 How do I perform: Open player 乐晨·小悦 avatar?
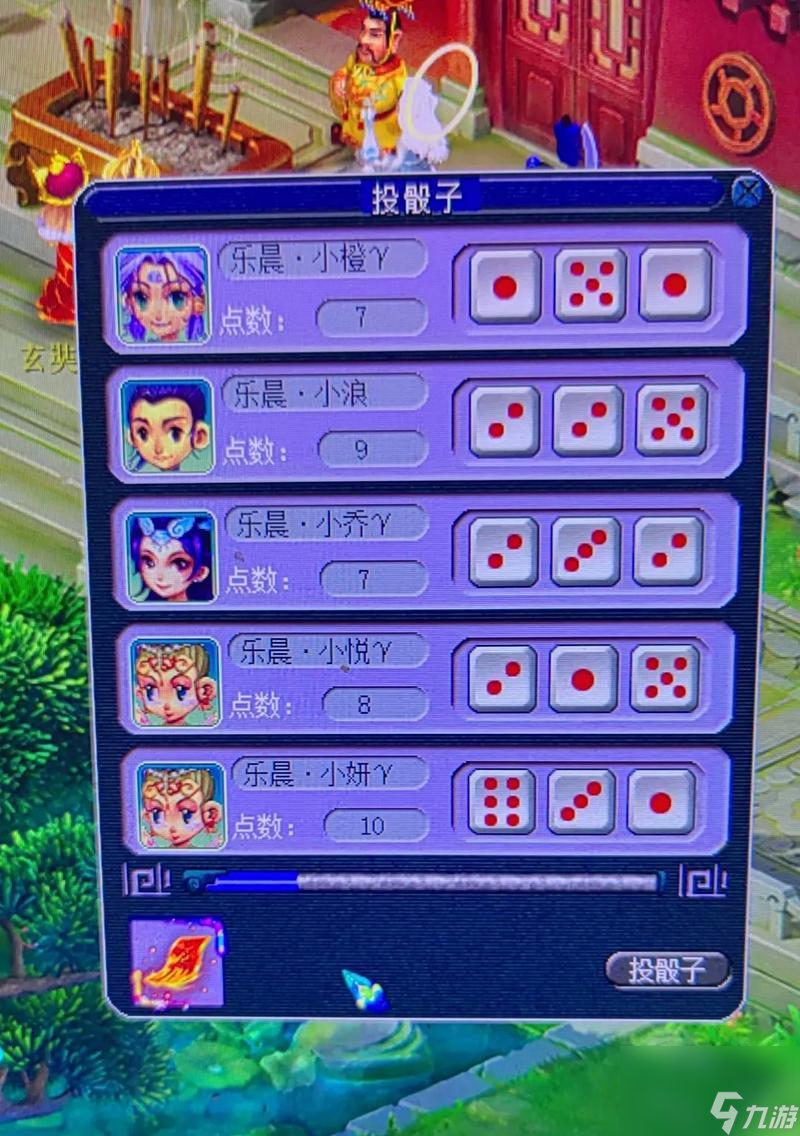tap(174, 682)
